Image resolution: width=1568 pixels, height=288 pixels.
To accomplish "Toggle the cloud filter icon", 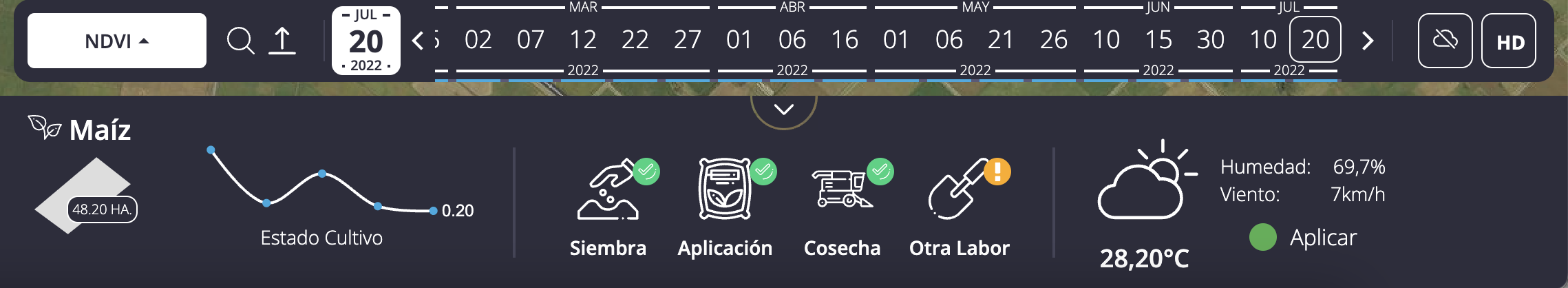I will coord(1445,41).
